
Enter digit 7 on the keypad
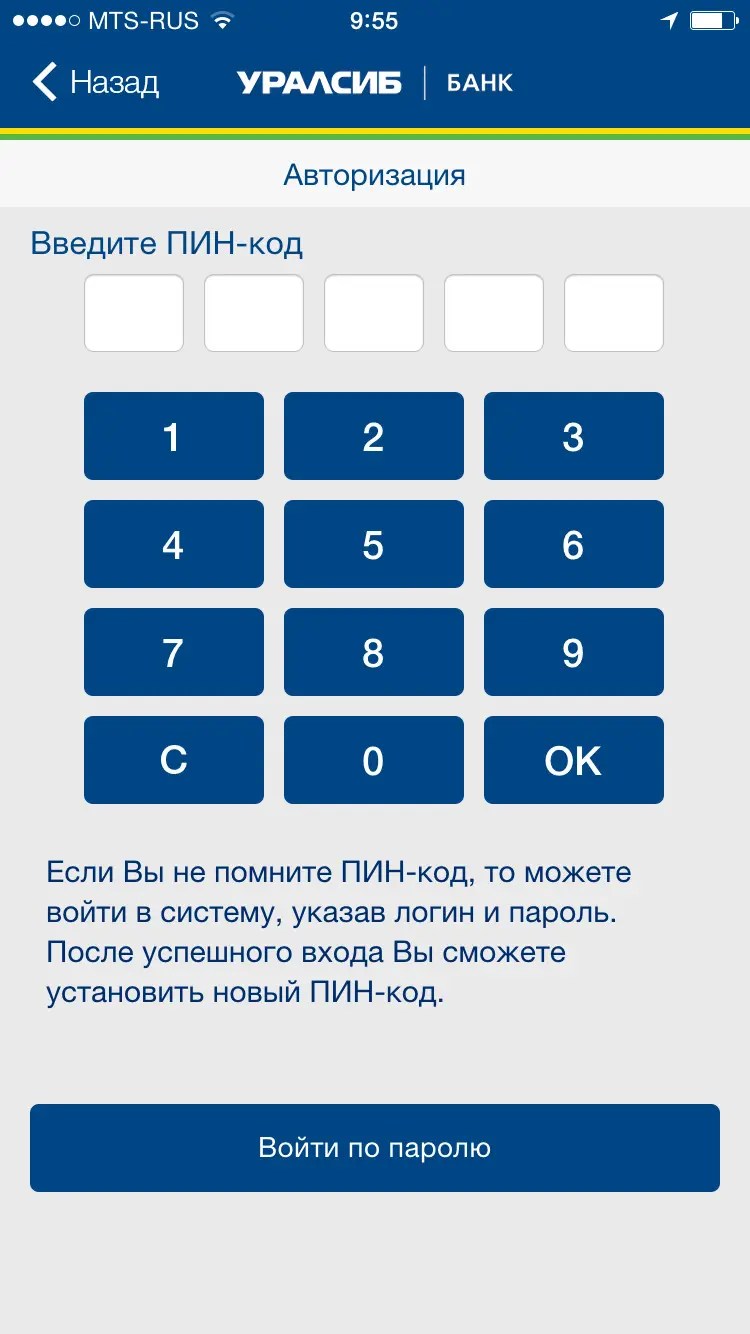tap(174, 652)
